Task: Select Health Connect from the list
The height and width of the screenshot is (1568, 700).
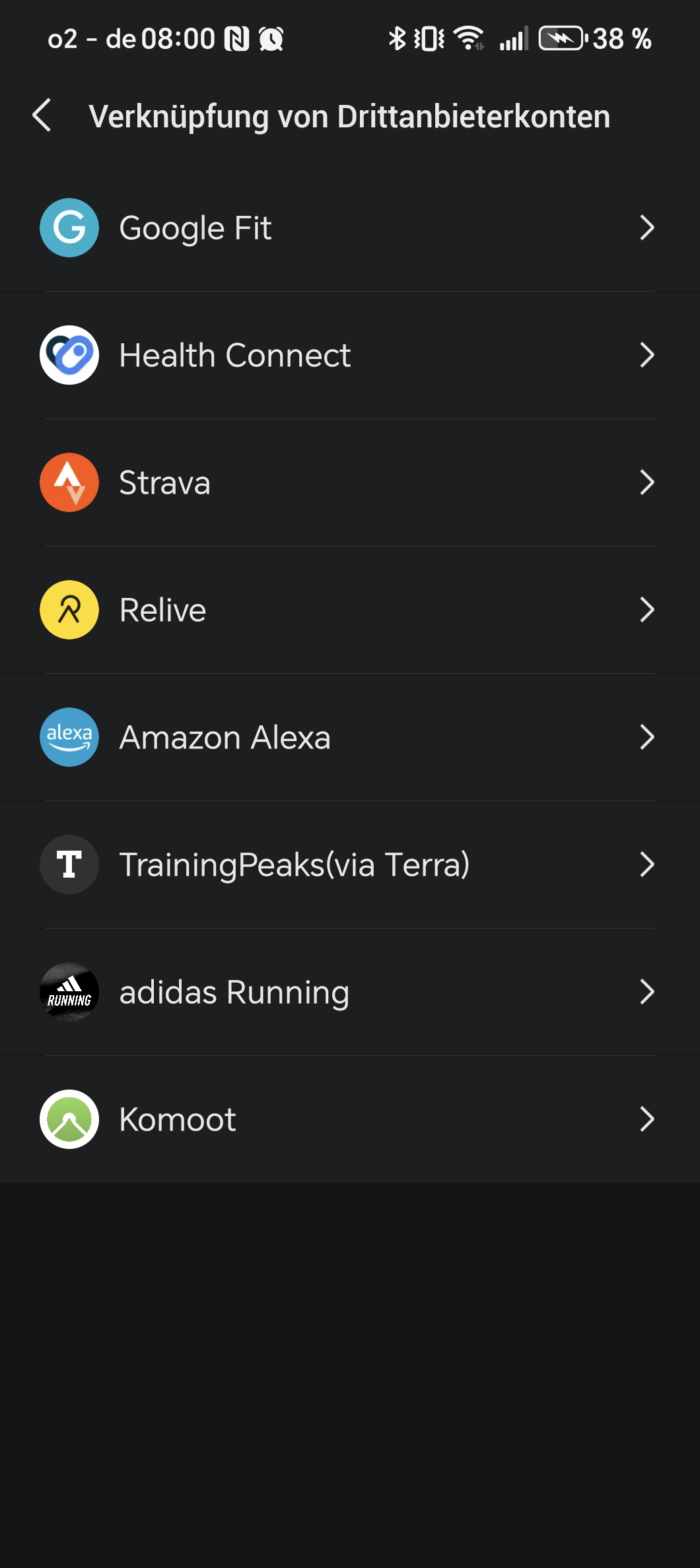Action: (x=350, y=355)
